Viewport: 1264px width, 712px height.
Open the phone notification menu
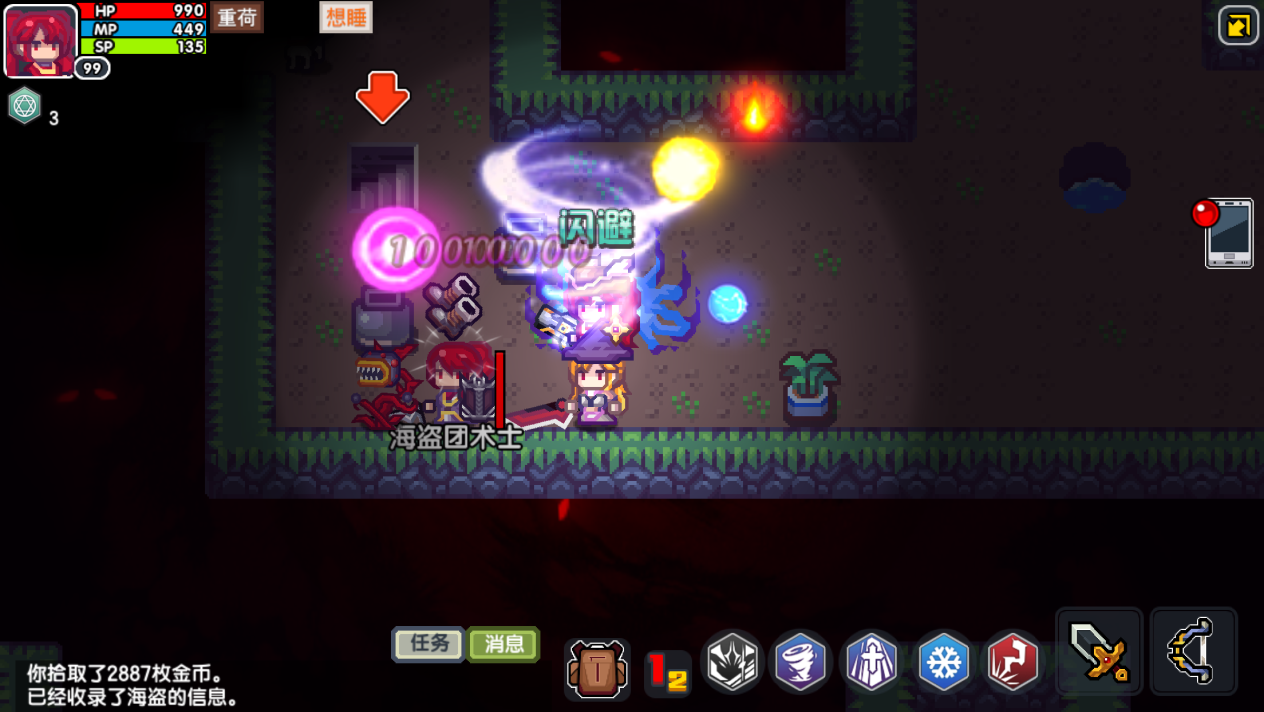tap(1228, 233)
